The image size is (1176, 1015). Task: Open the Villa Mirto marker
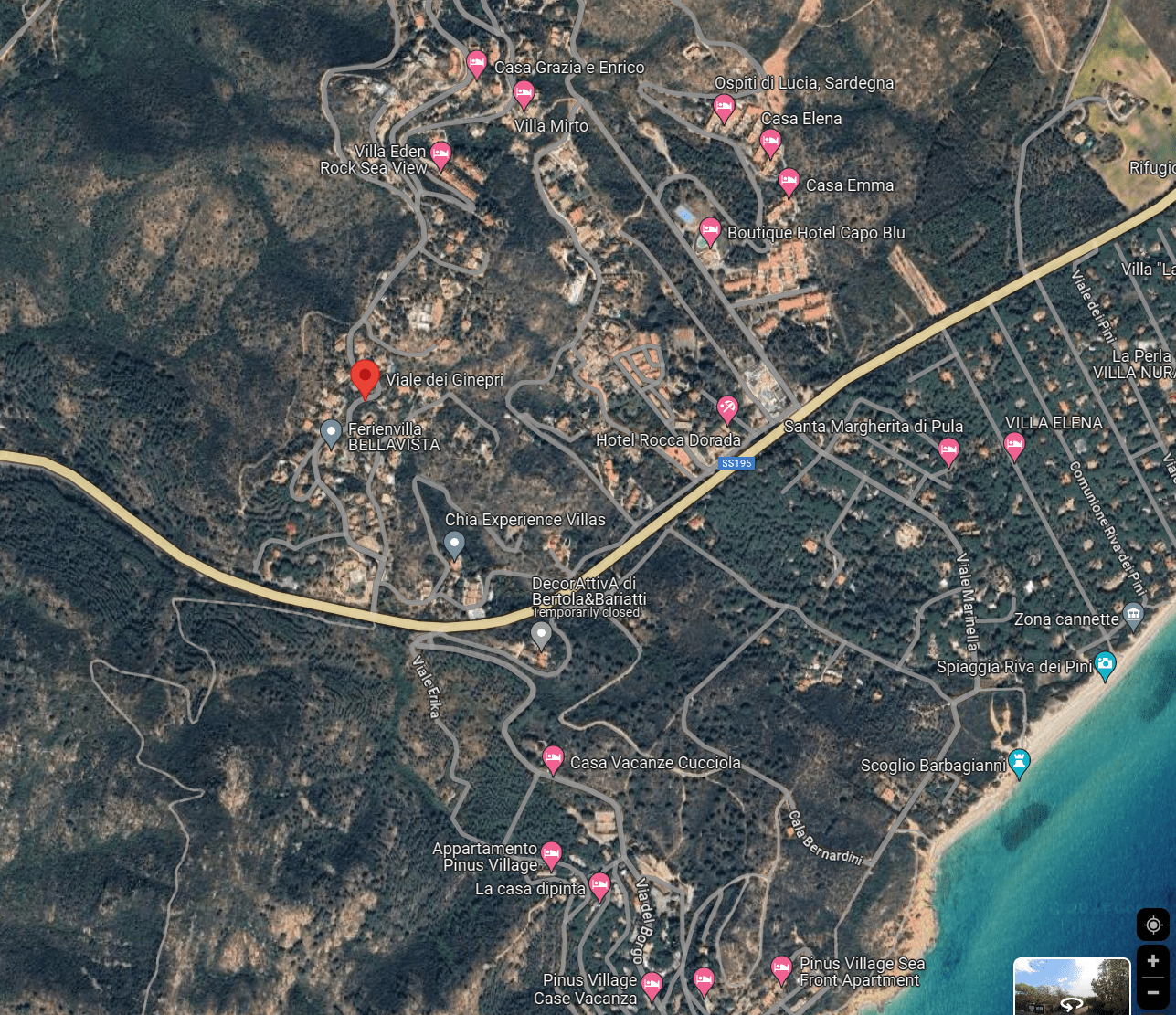pyautogui.click(x=524, y=93)
